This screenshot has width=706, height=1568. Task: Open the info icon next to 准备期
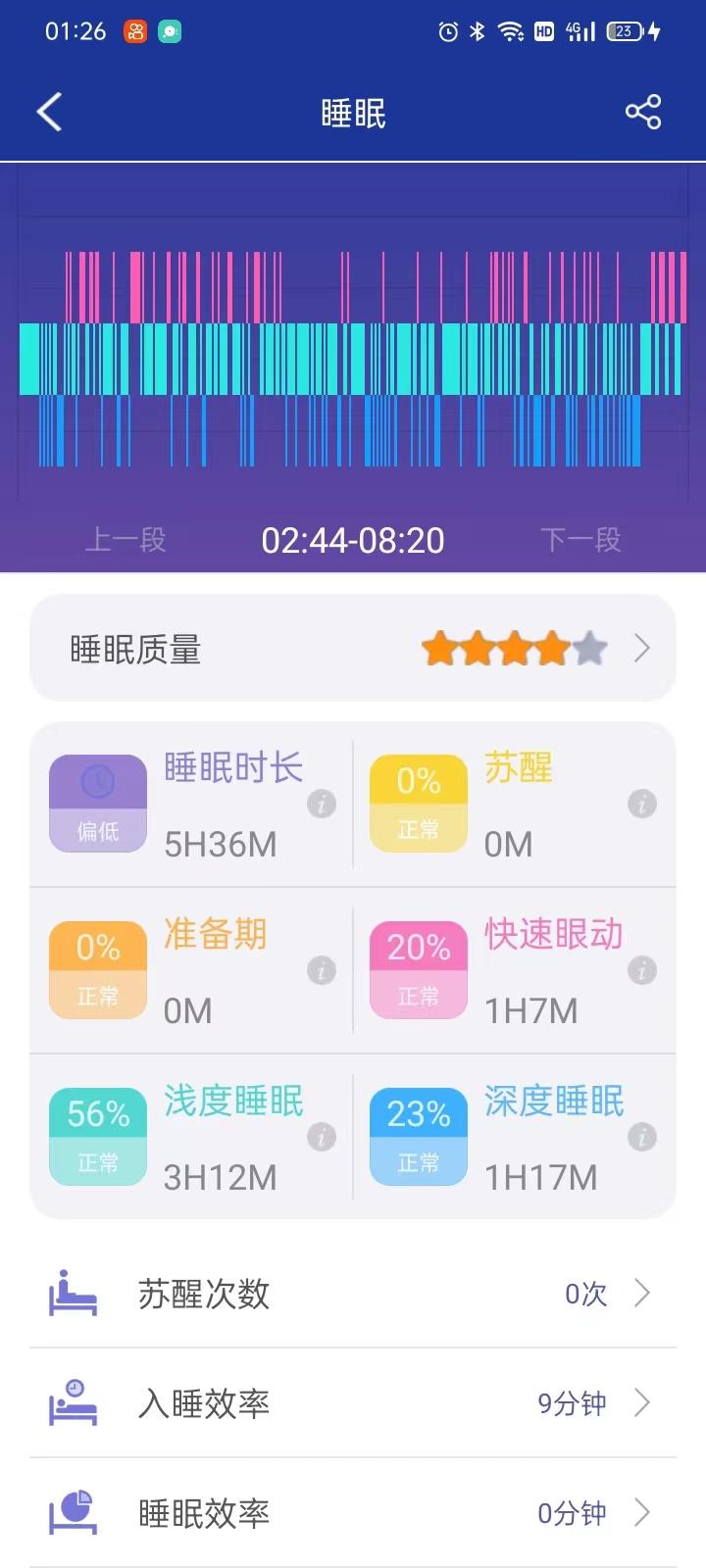[x=322, y=970]
